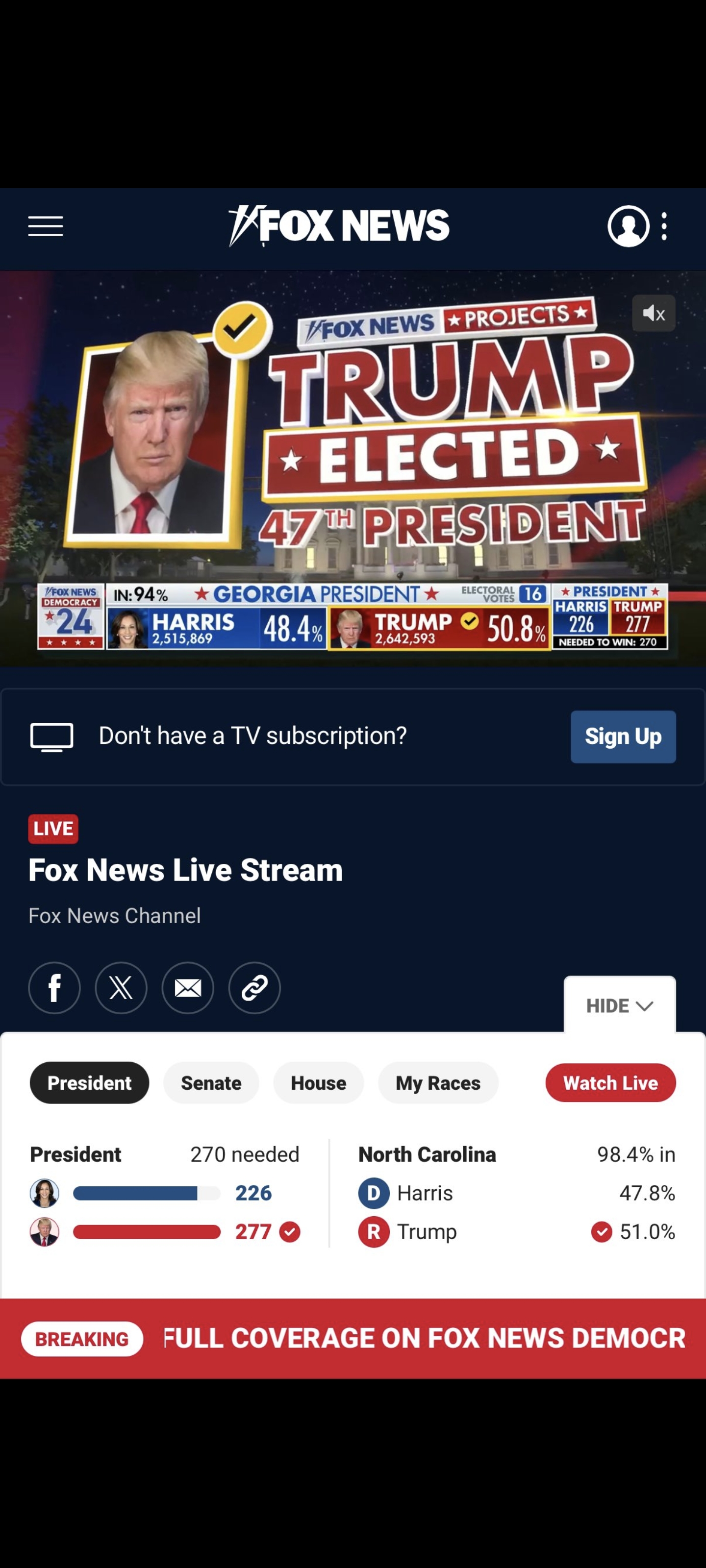
Task: Switch to House results
Action: (x=318, y=1083)
